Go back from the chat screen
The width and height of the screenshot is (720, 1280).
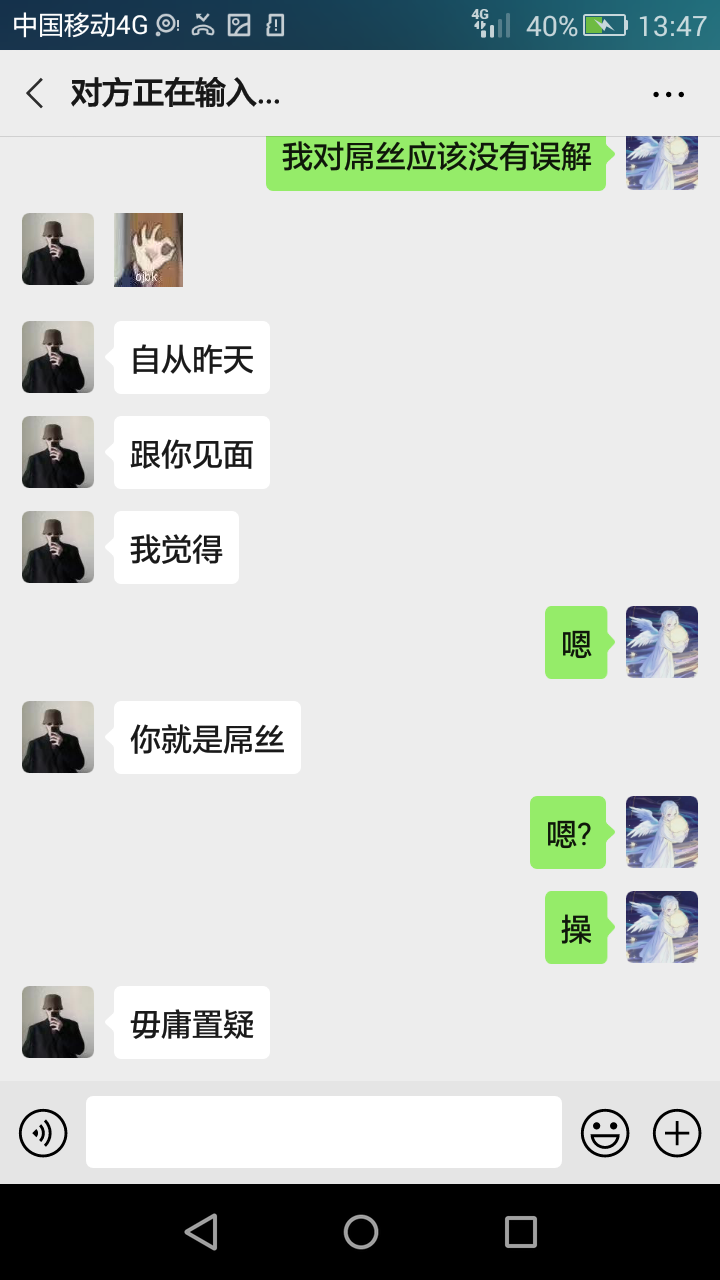tap(35, 94)
